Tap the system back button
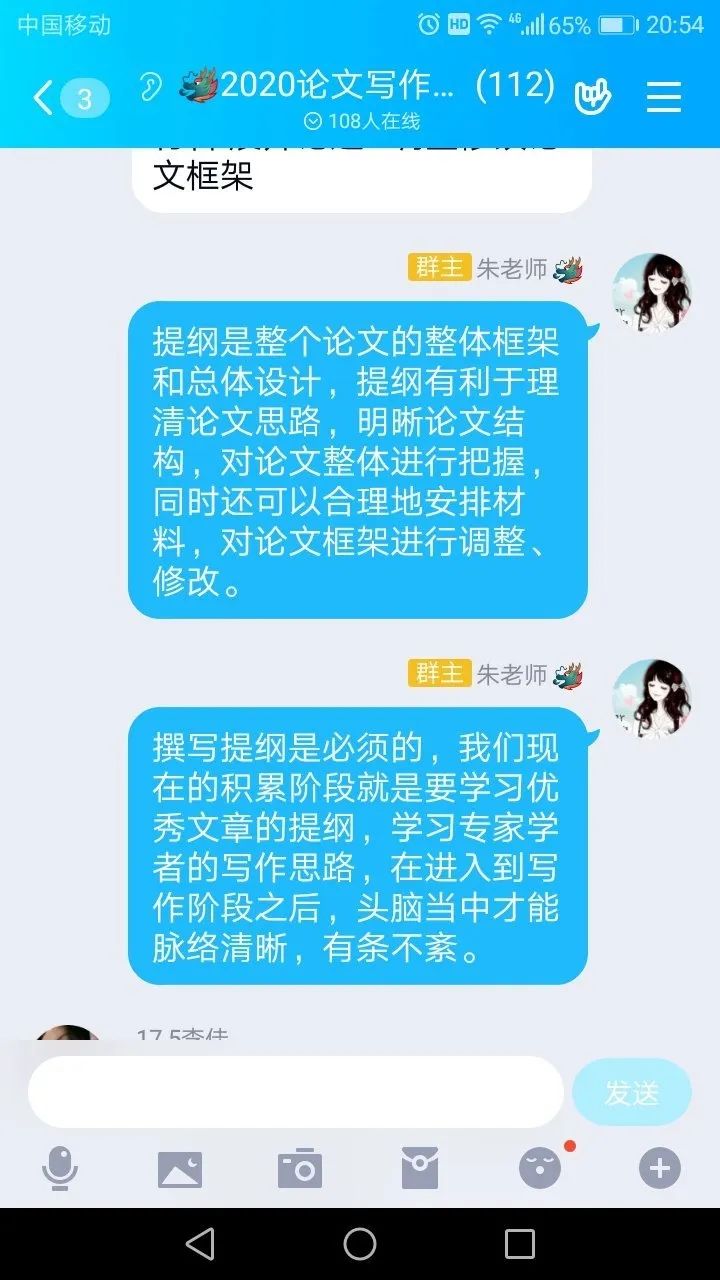The width and height of the screenshot is (720, 1280). coord(200,1244)
